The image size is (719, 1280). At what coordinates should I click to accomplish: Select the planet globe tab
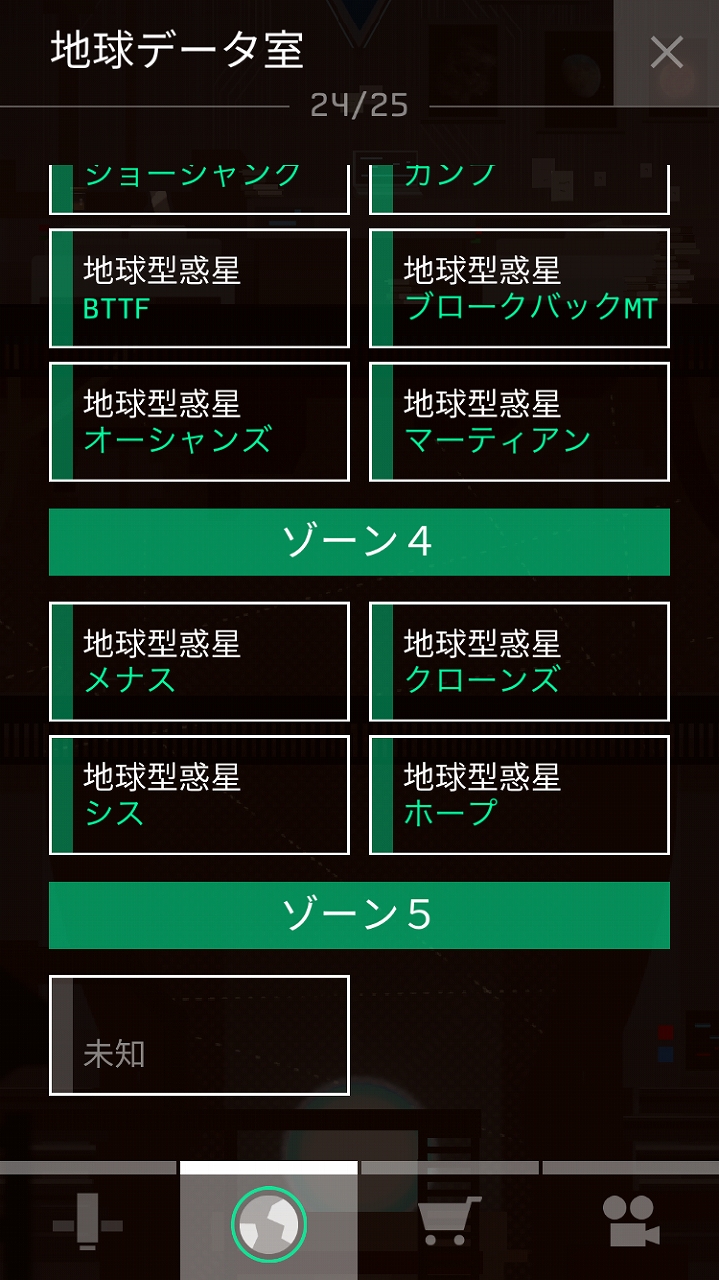268,1221
